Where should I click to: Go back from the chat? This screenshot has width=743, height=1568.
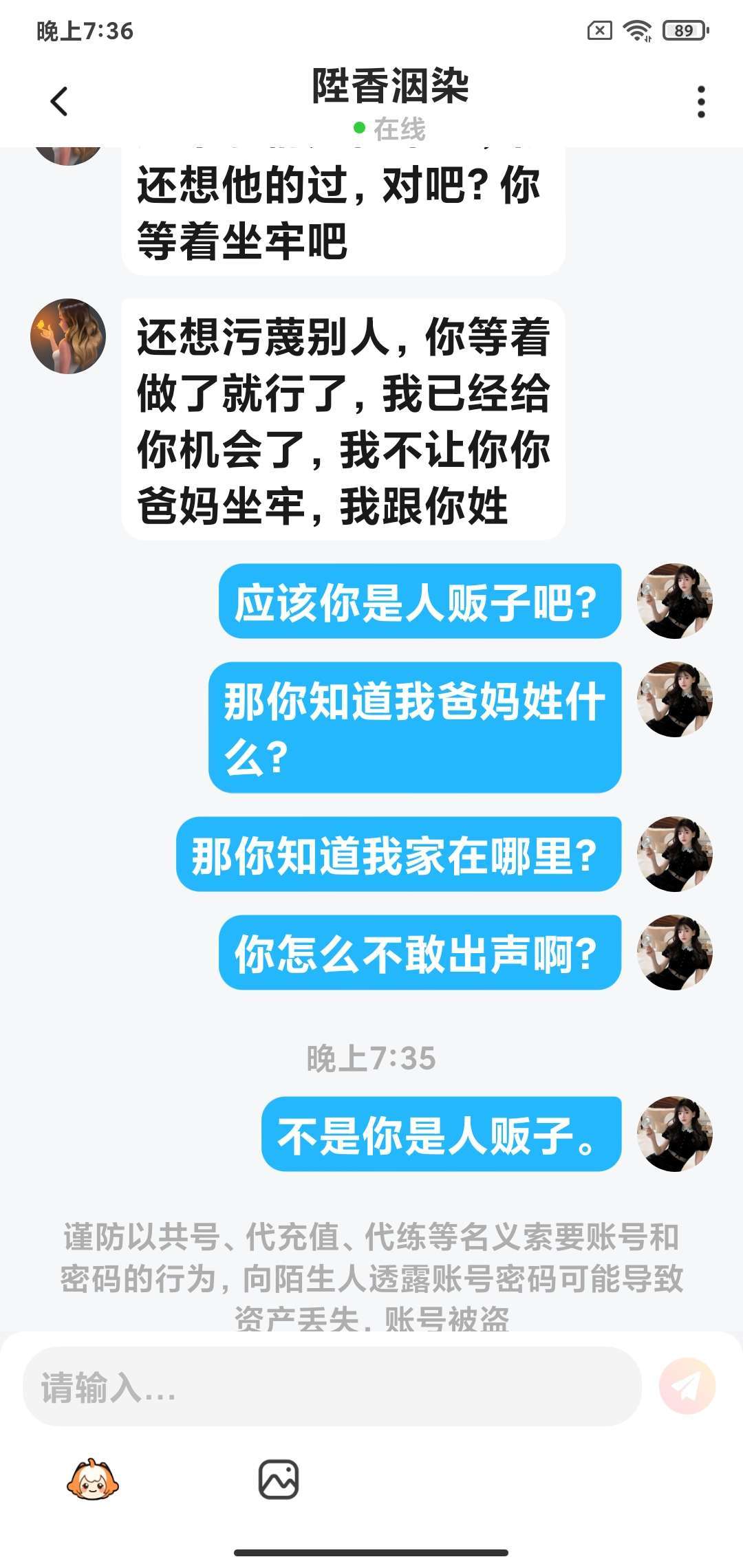(59, 102)
